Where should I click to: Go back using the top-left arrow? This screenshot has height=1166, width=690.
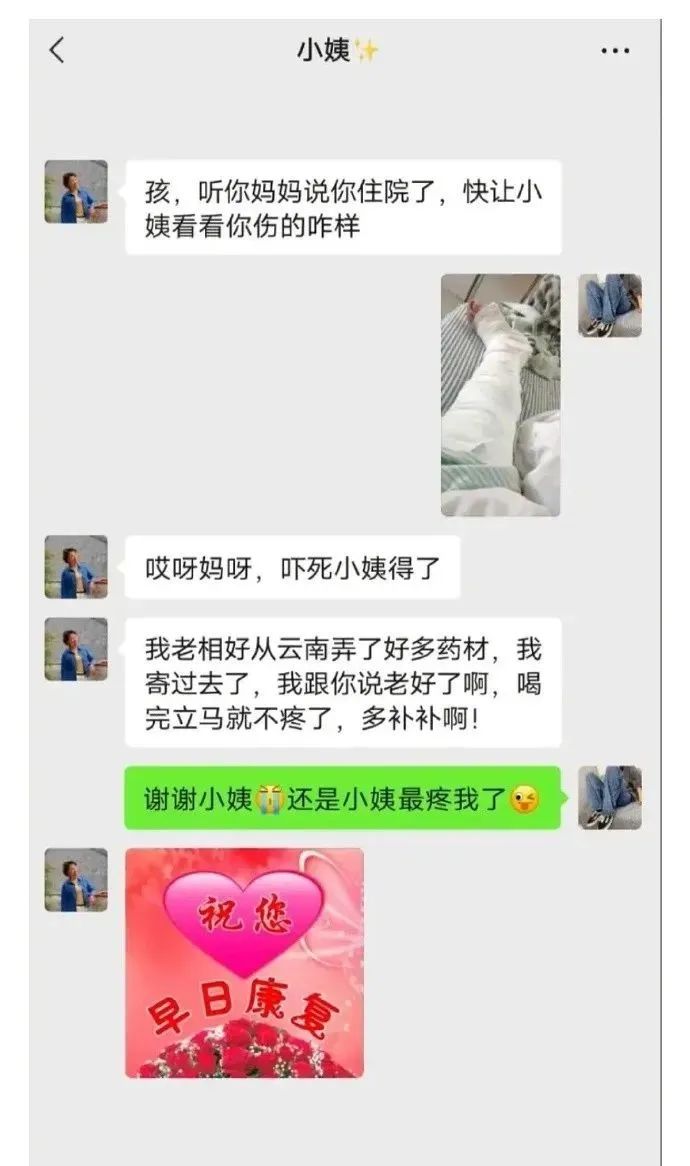[57, 51]
